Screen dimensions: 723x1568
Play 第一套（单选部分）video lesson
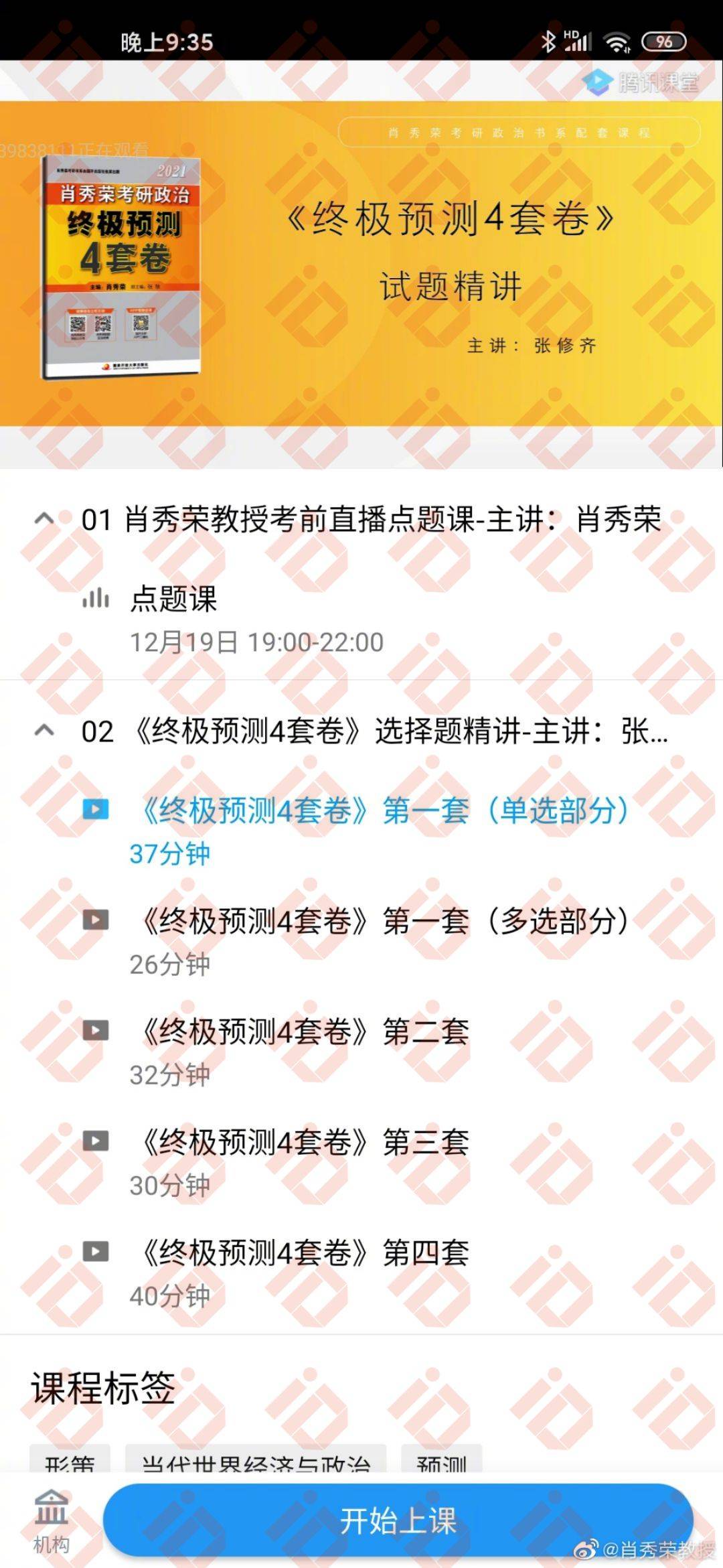tap(384, 811)
